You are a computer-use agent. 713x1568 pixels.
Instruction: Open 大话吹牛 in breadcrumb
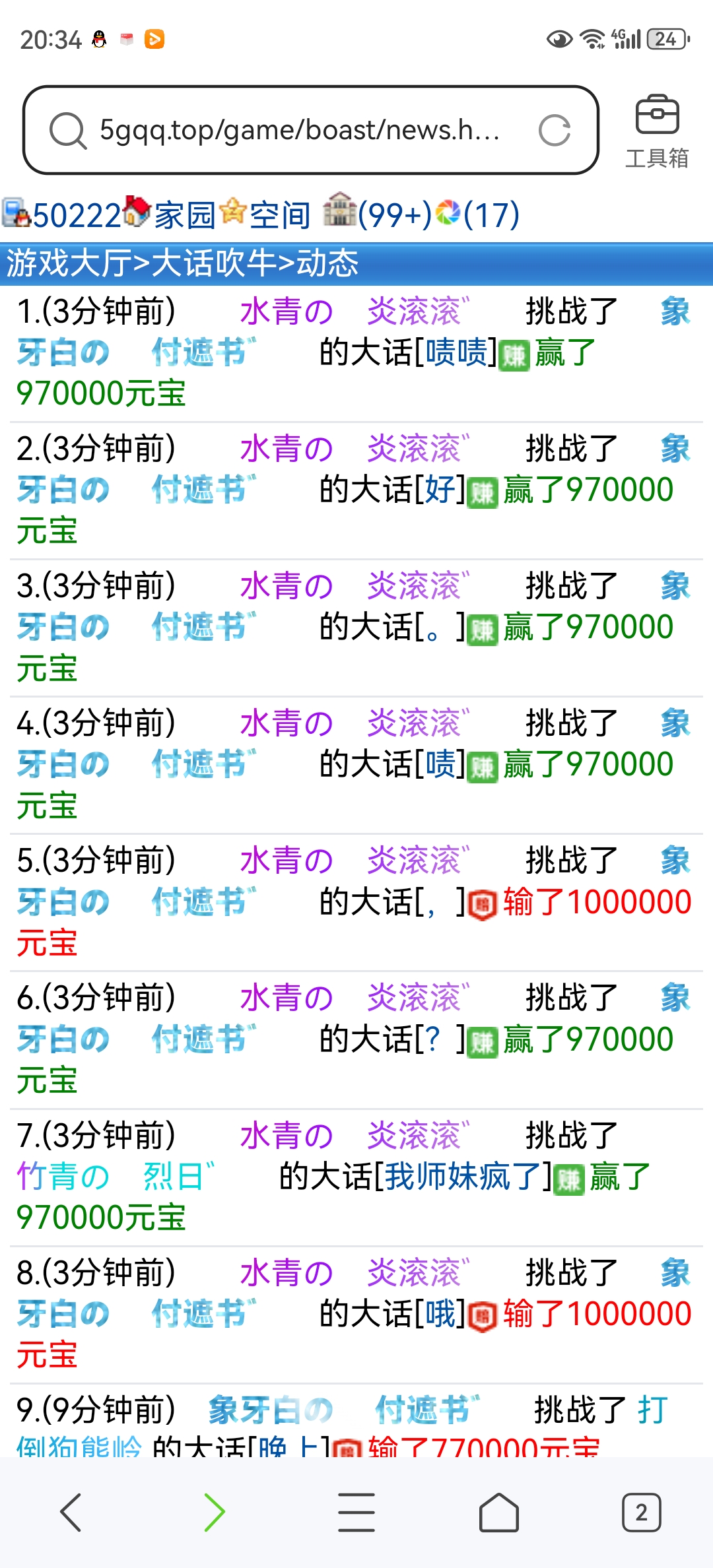215,263
